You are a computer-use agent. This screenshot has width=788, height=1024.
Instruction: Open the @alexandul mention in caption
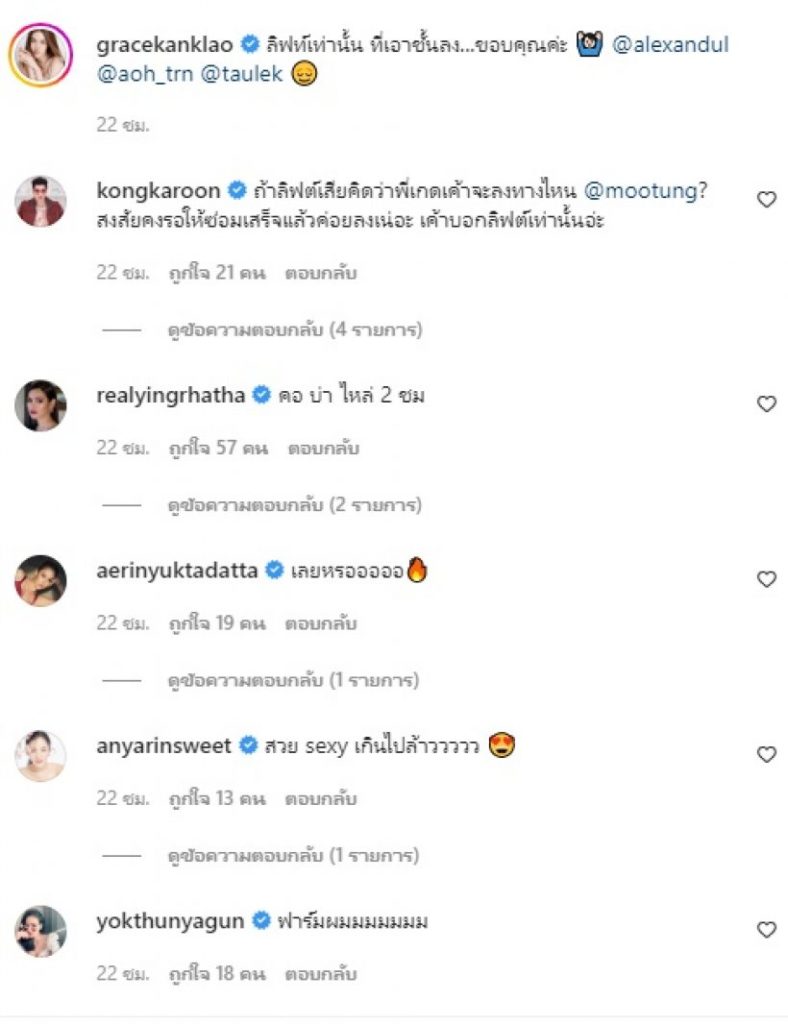[669, 47]
